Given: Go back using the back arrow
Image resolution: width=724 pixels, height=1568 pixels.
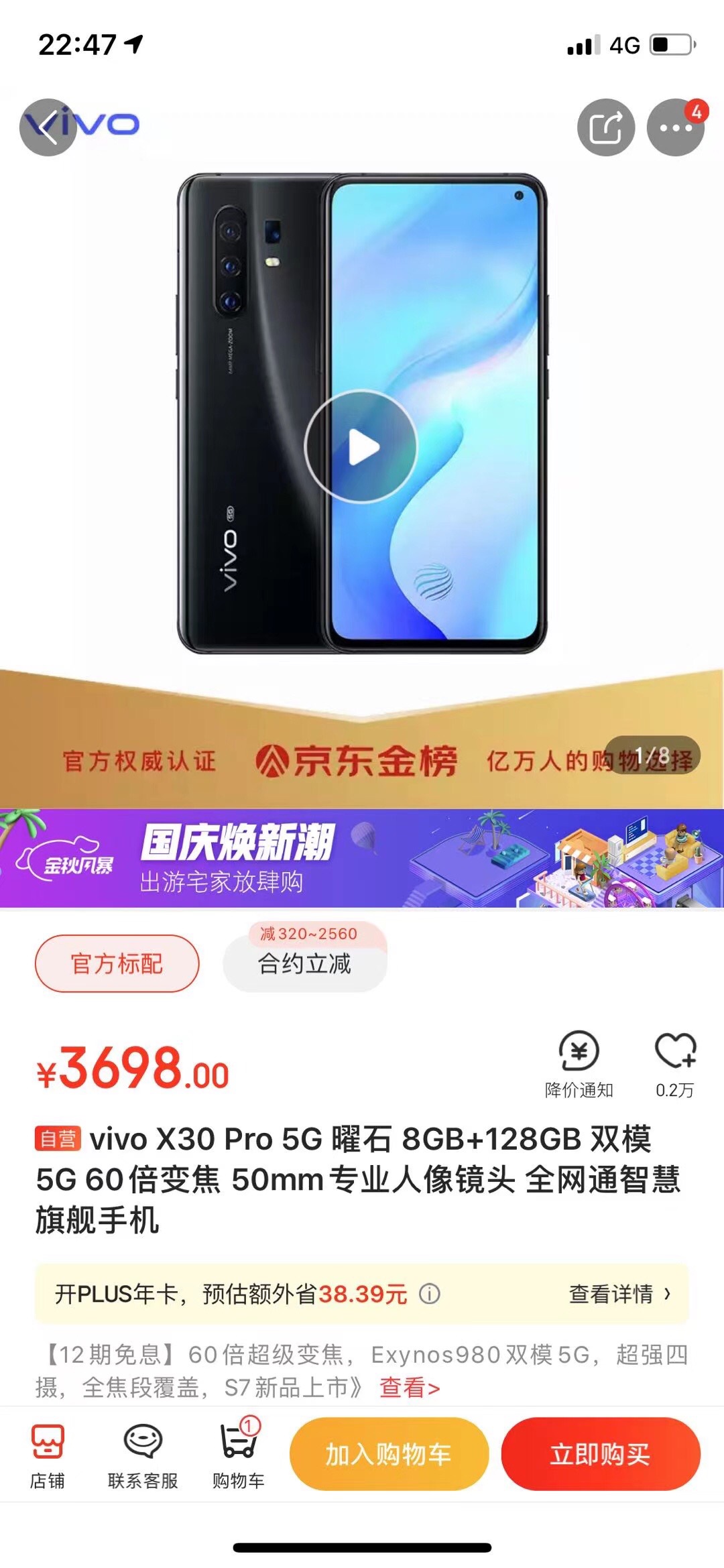Looking at the screenshot, I should (48, 127).
